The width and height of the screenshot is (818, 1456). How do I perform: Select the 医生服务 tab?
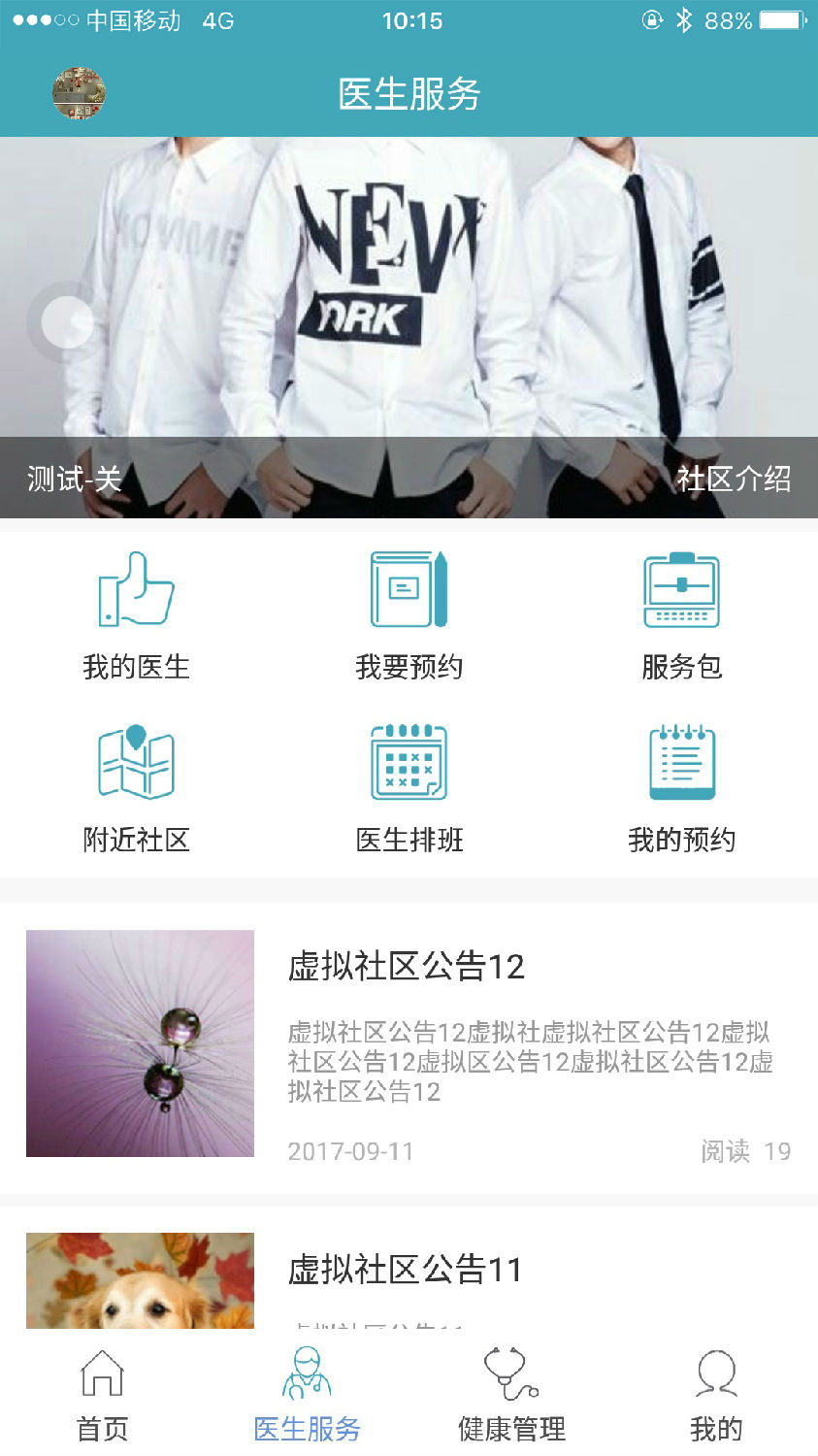tap(307, 1395)
